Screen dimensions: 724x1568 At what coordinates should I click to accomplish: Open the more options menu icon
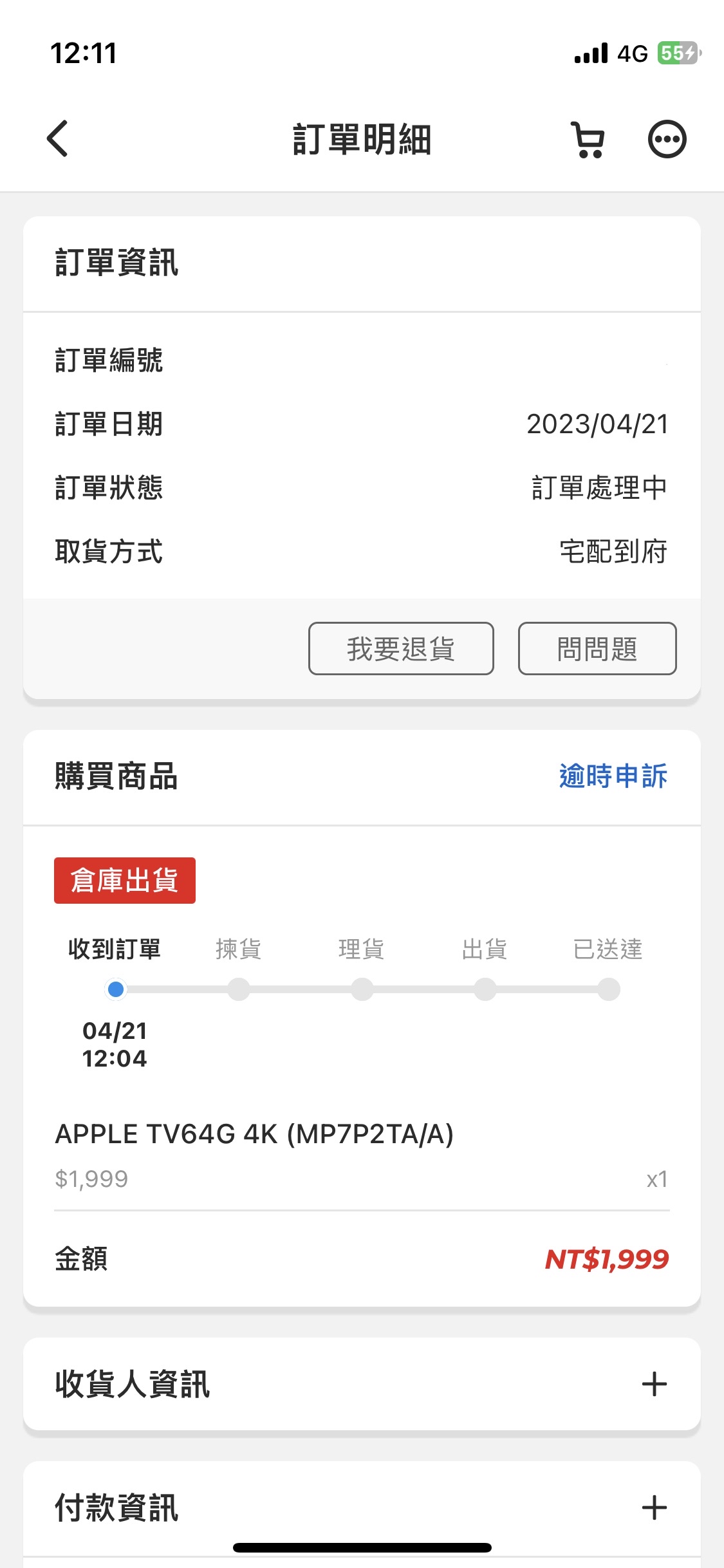pyautogui.click(x=667, y=139)
